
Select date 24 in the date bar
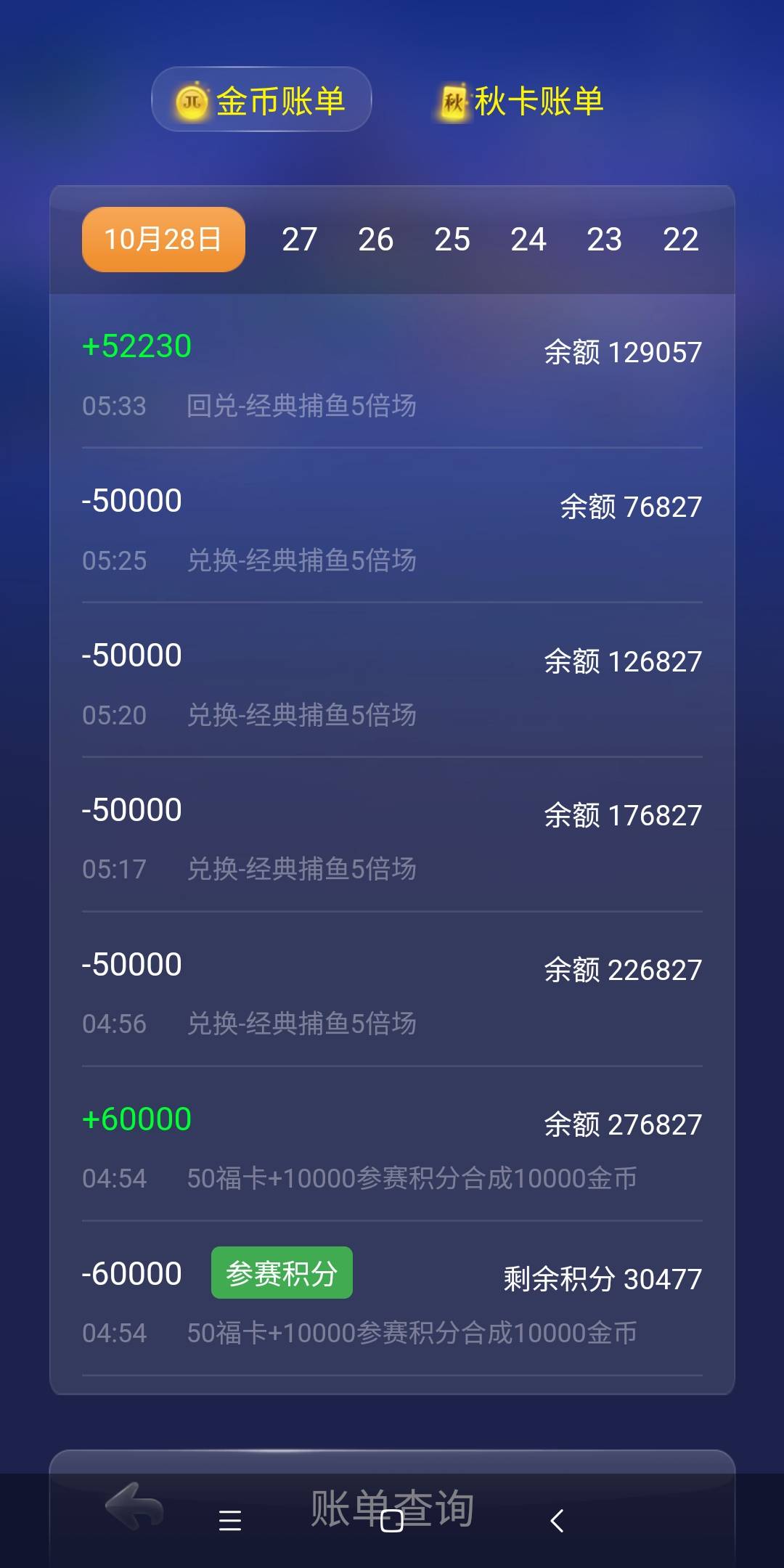click(x=528, y=240)
